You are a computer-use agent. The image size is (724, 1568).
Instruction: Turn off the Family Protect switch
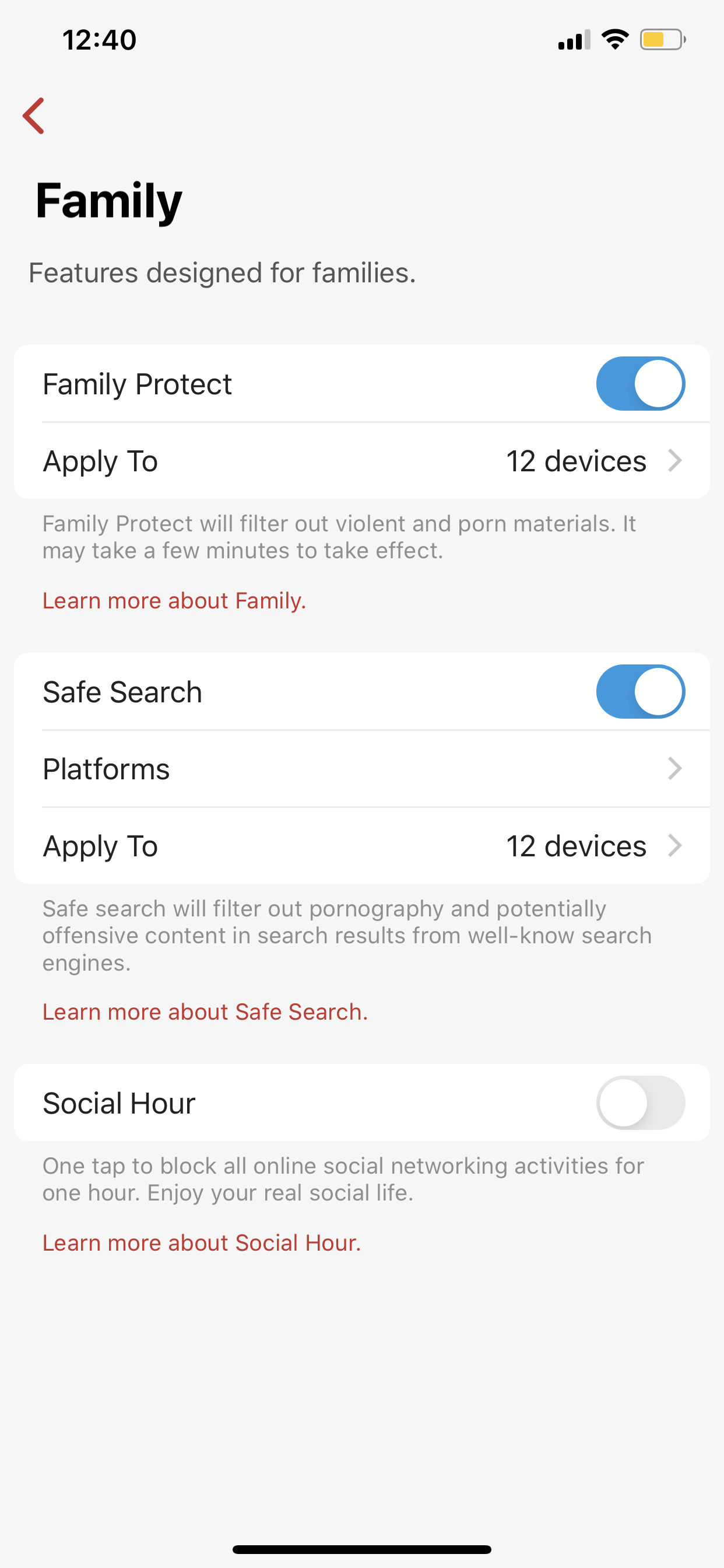[x=640, y=383]
